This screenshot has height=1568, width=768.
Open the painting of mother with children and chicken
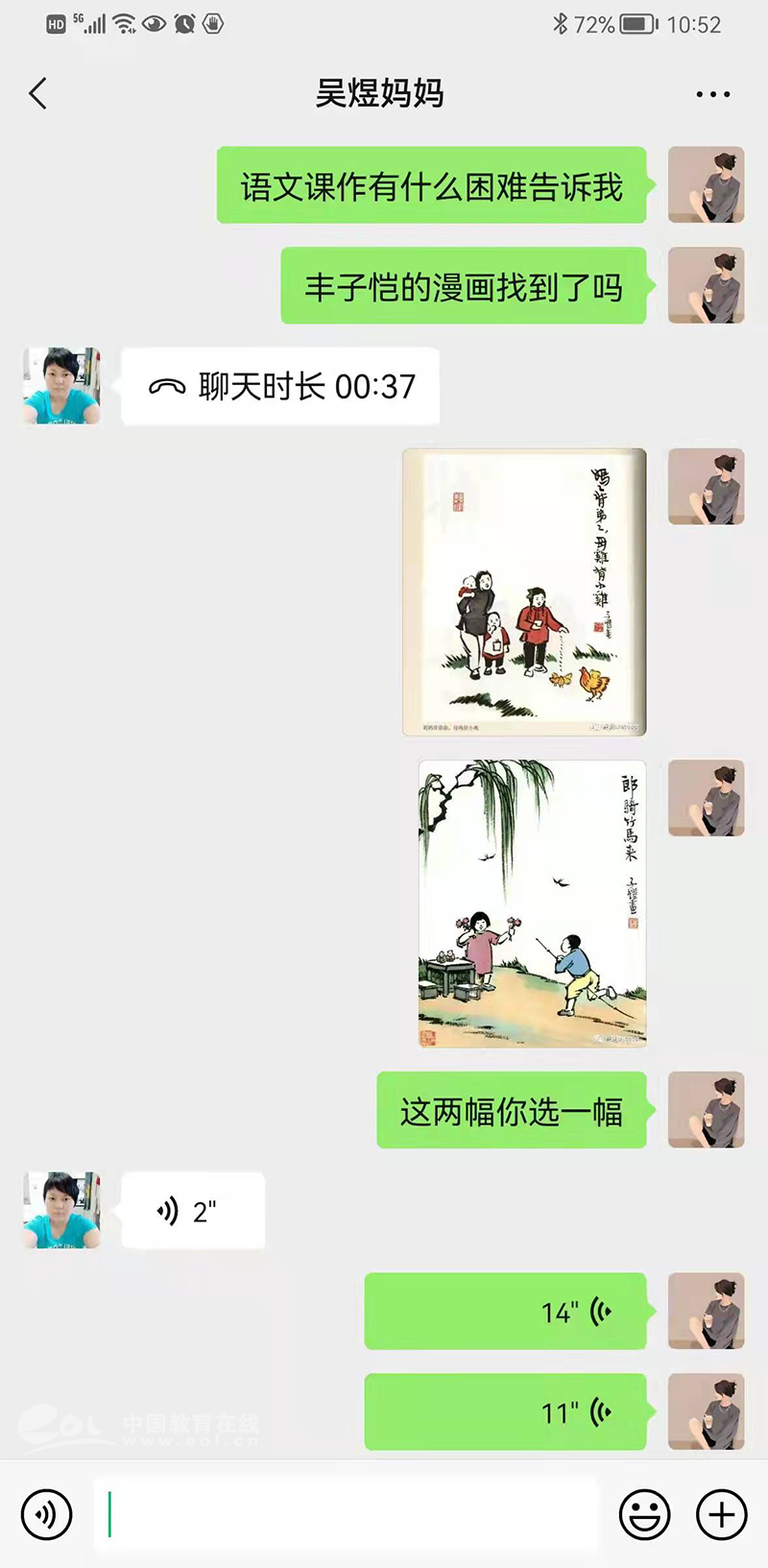[524, 591]
